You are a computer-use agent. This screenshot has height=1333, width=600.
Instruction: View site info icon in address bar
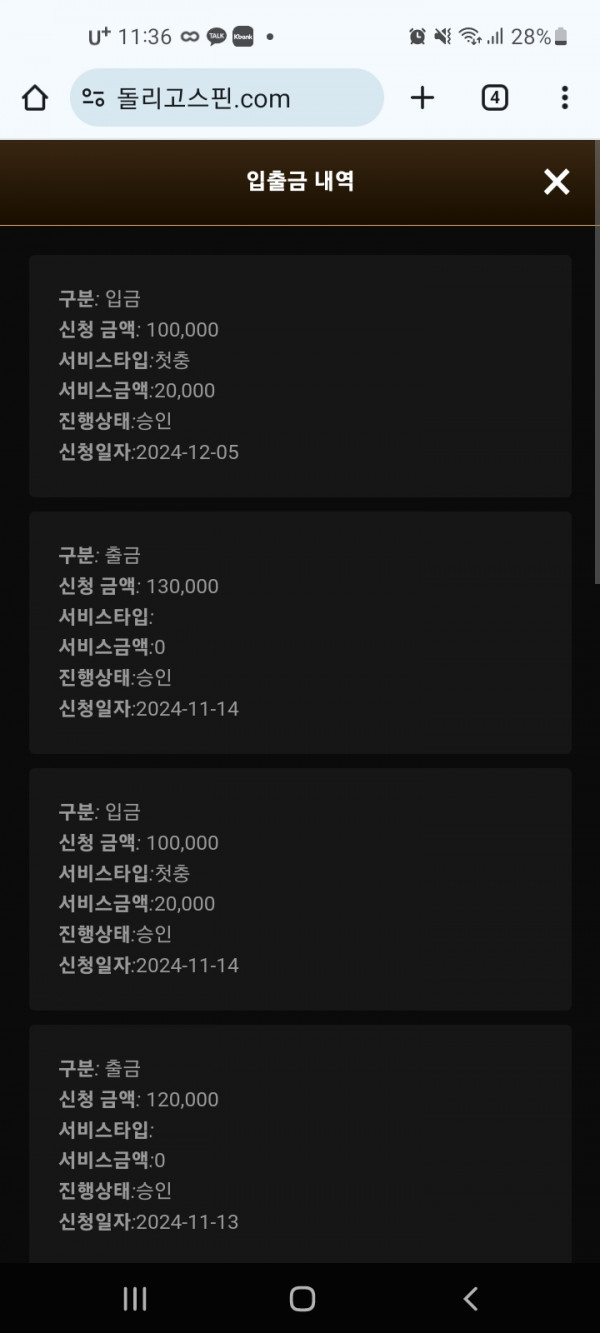(94, 98)
